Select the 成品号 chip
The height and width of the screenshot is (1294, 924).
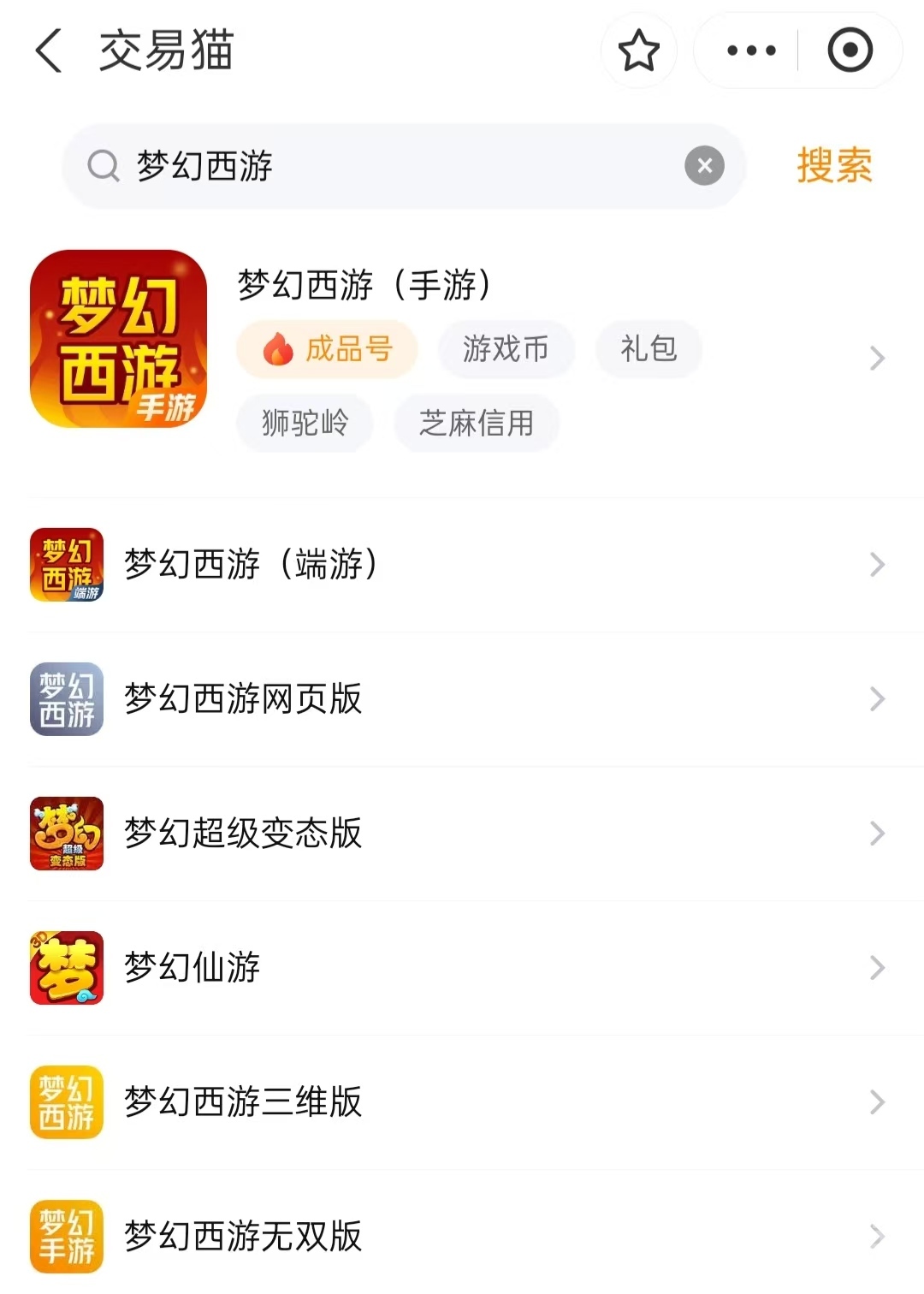(x=328, y=349)
